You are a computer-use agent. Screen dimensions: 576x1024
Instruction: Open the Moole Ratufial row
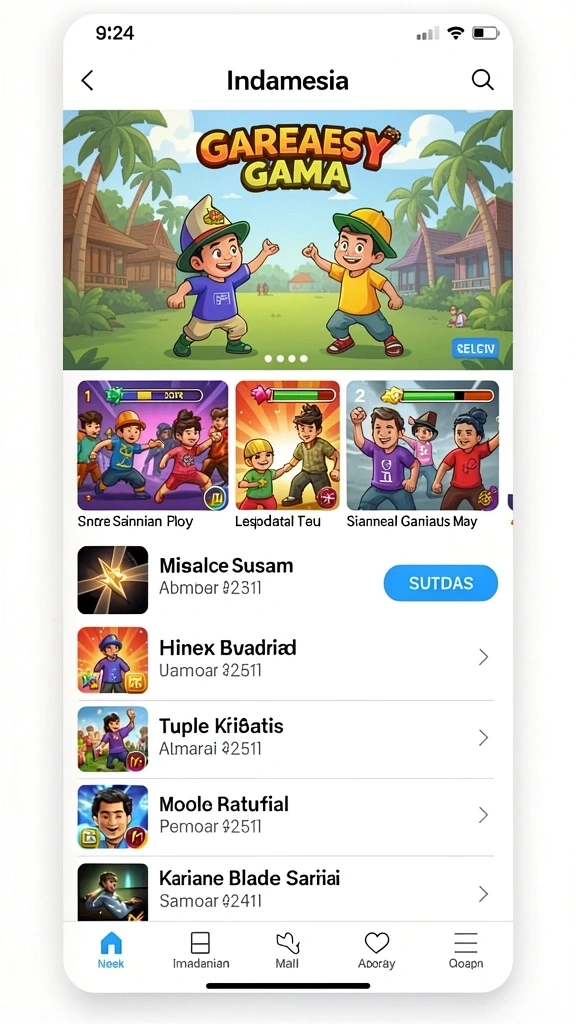(x=285, y=816)
